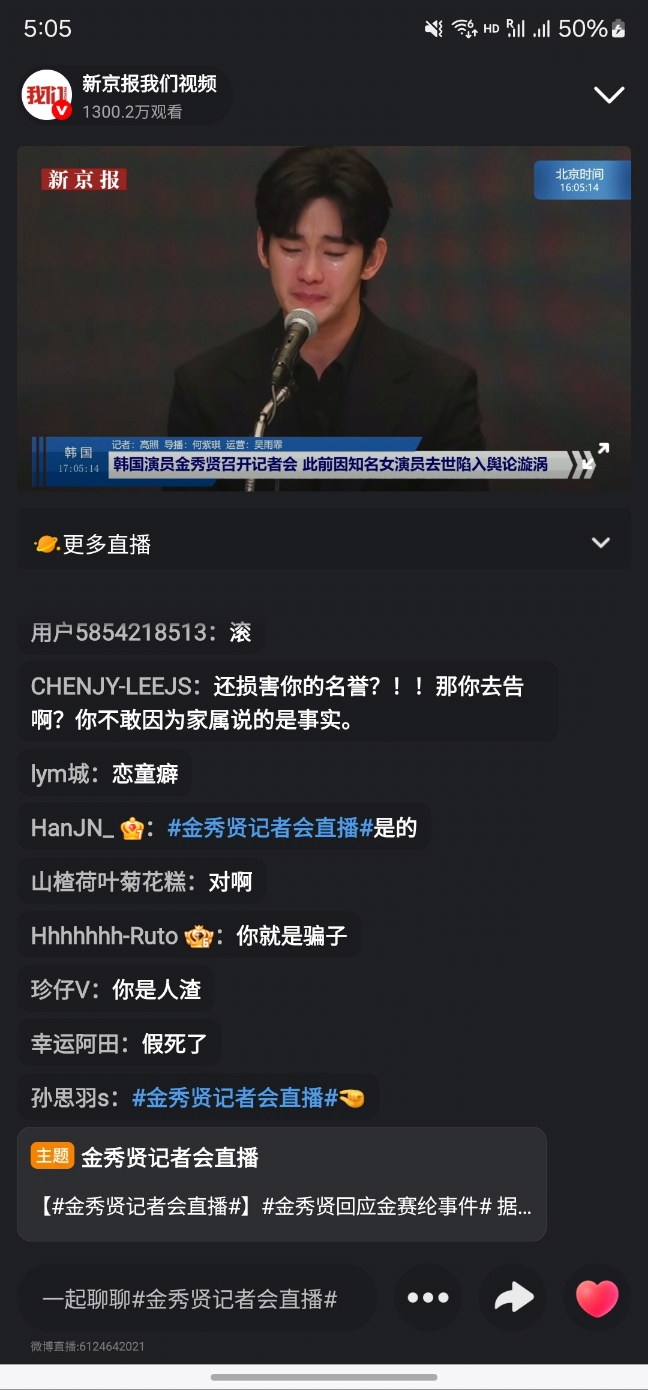
Task: Share this live stream
Action: [513, 1298]
